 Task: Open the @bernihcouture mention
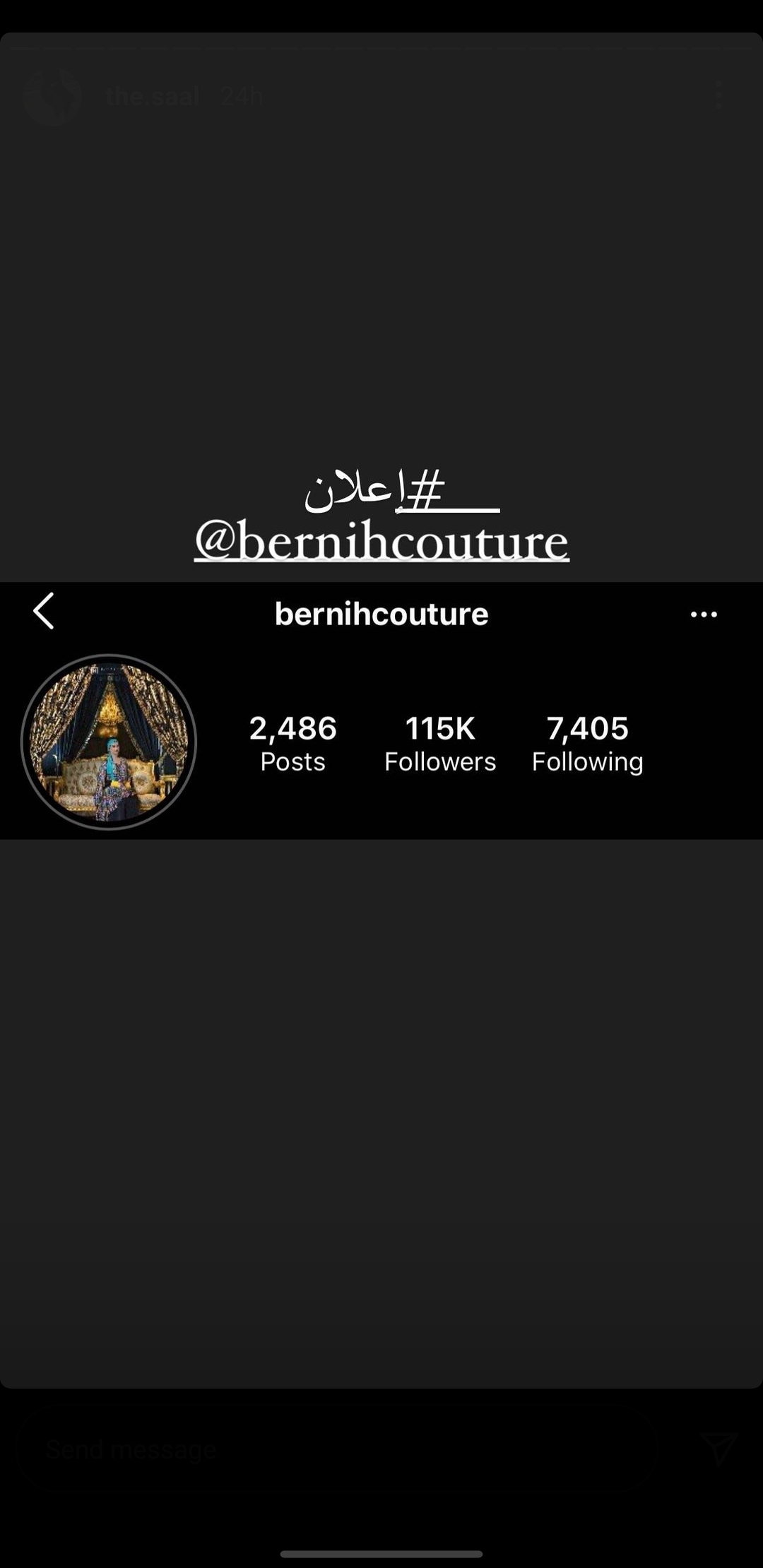[x=381, y=542]
